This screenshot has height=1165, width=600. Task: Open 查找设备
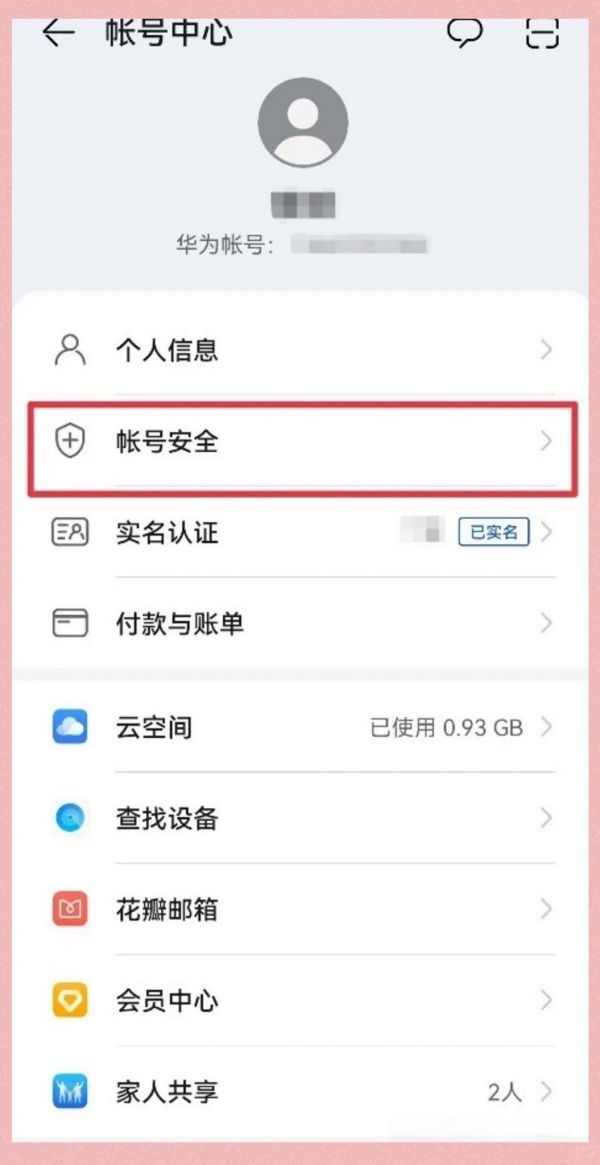tap(303, 819)
